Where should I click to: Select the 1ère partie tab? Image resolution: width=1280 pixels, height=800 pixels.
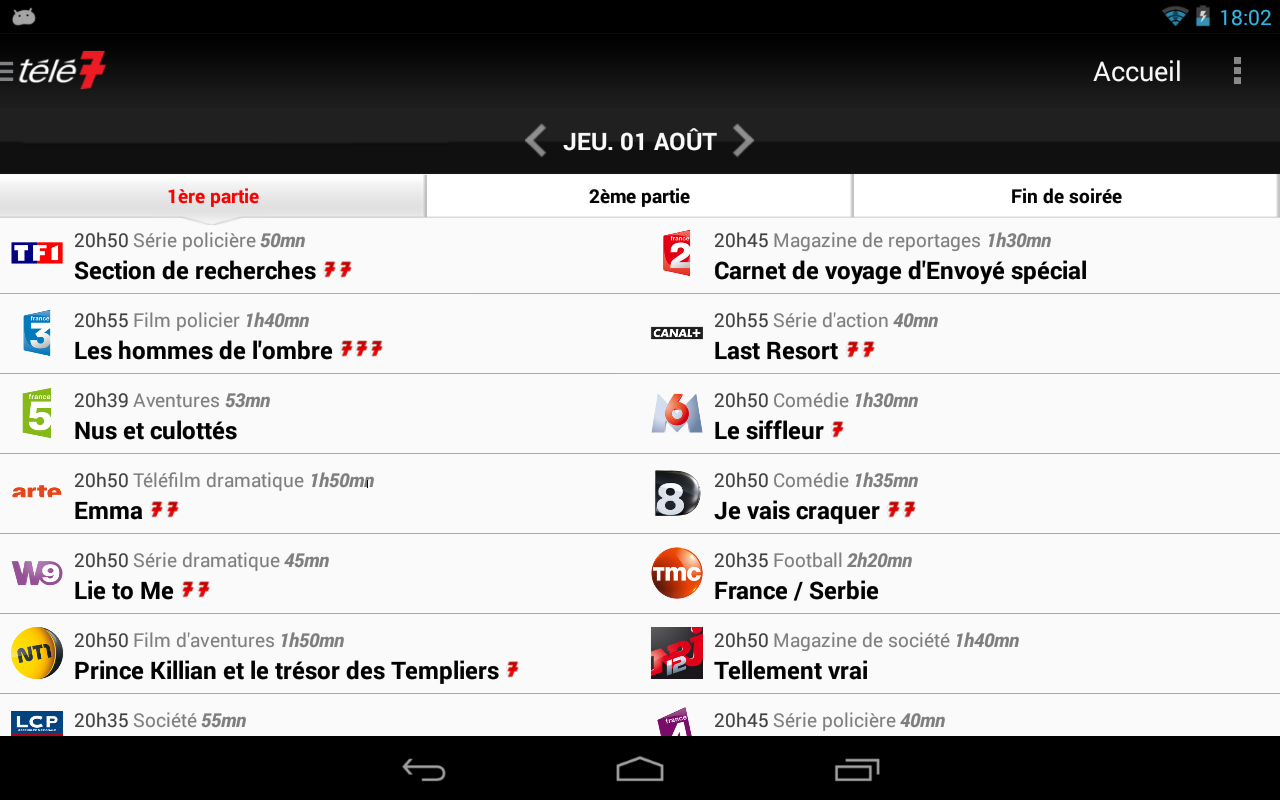click(x=213, y=196)
